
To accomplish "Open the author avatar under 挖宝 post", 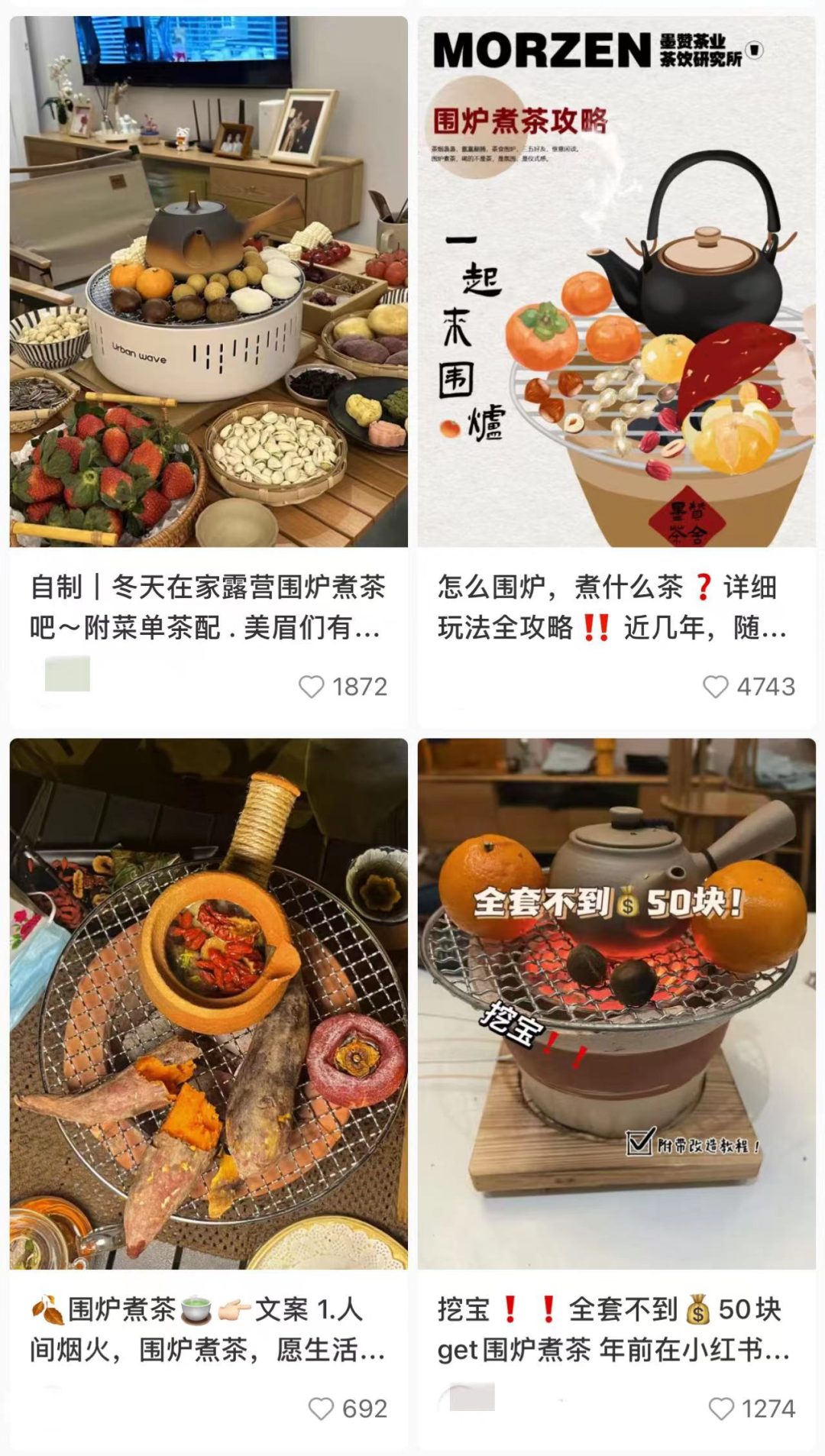I will tap(467, 1396).
